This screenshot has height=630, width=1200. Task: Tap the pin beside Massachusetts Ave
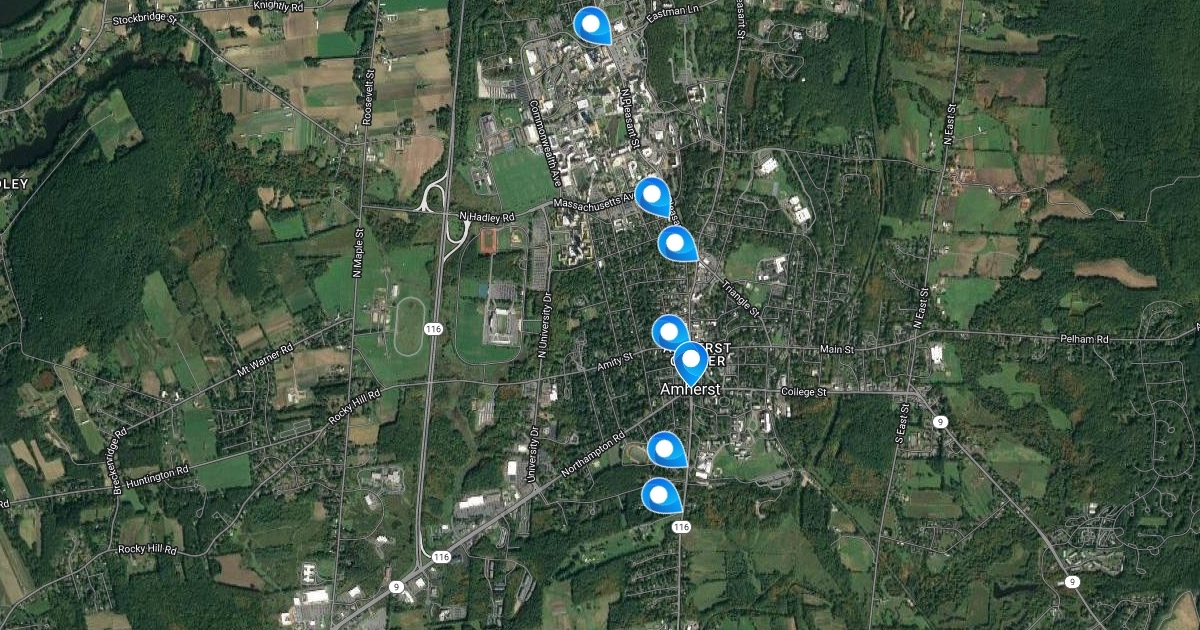click(652, 194)
